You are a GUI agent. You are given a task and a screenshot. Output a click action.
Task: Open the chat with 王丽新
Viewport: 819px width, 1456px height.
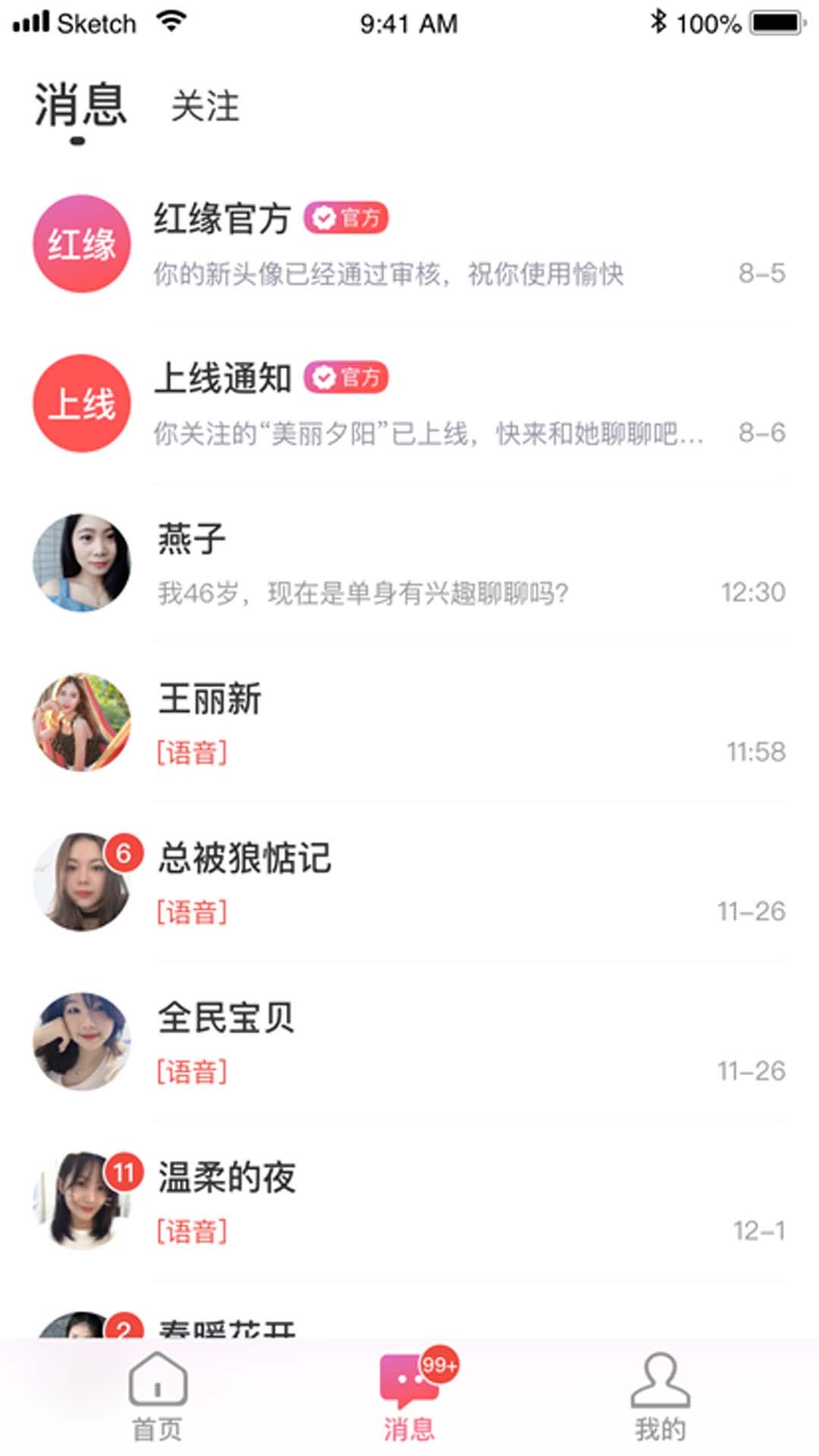(409, 723)
